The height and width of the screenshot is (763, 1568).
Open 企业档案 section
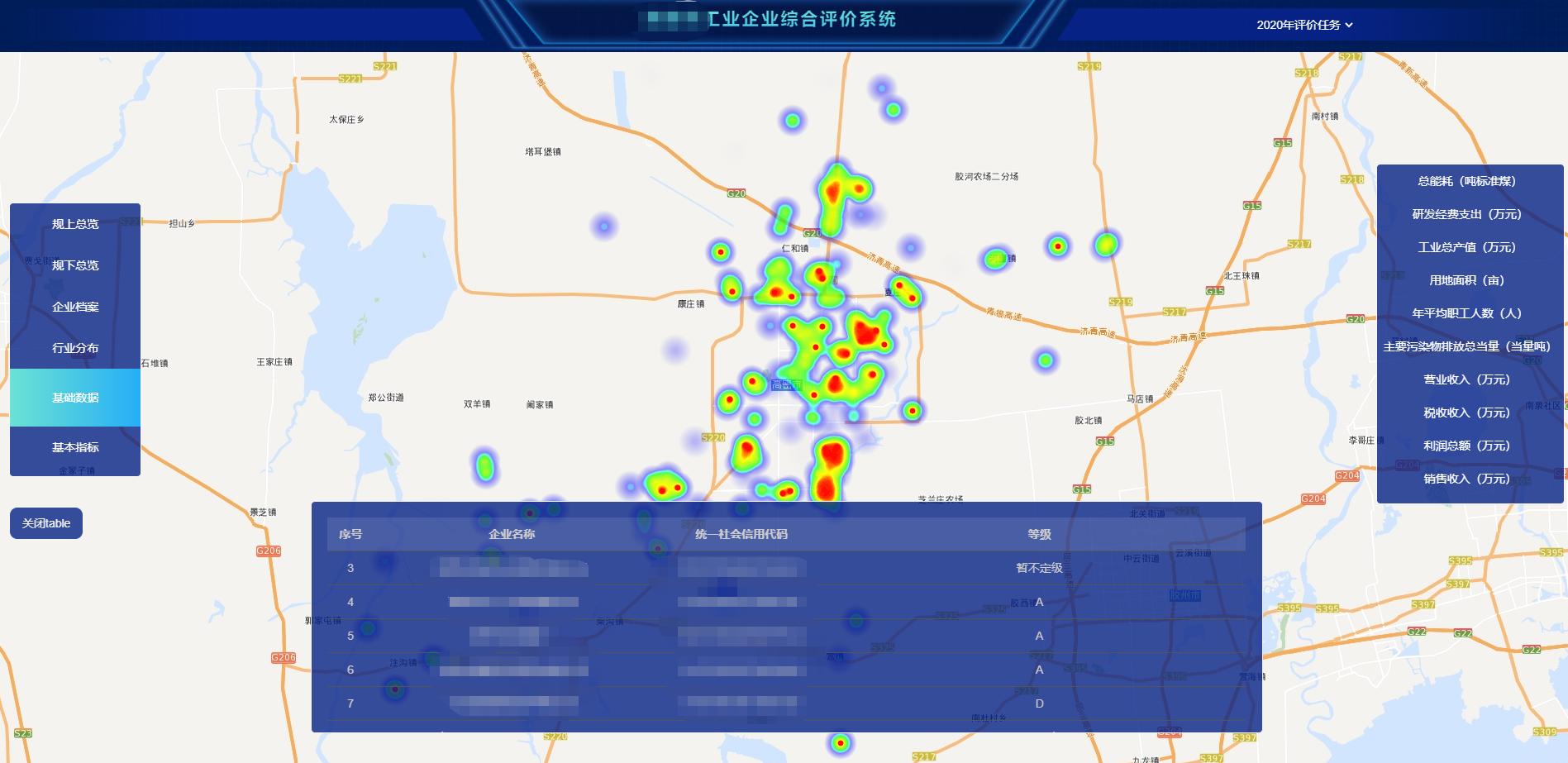(x=75, y=307)
